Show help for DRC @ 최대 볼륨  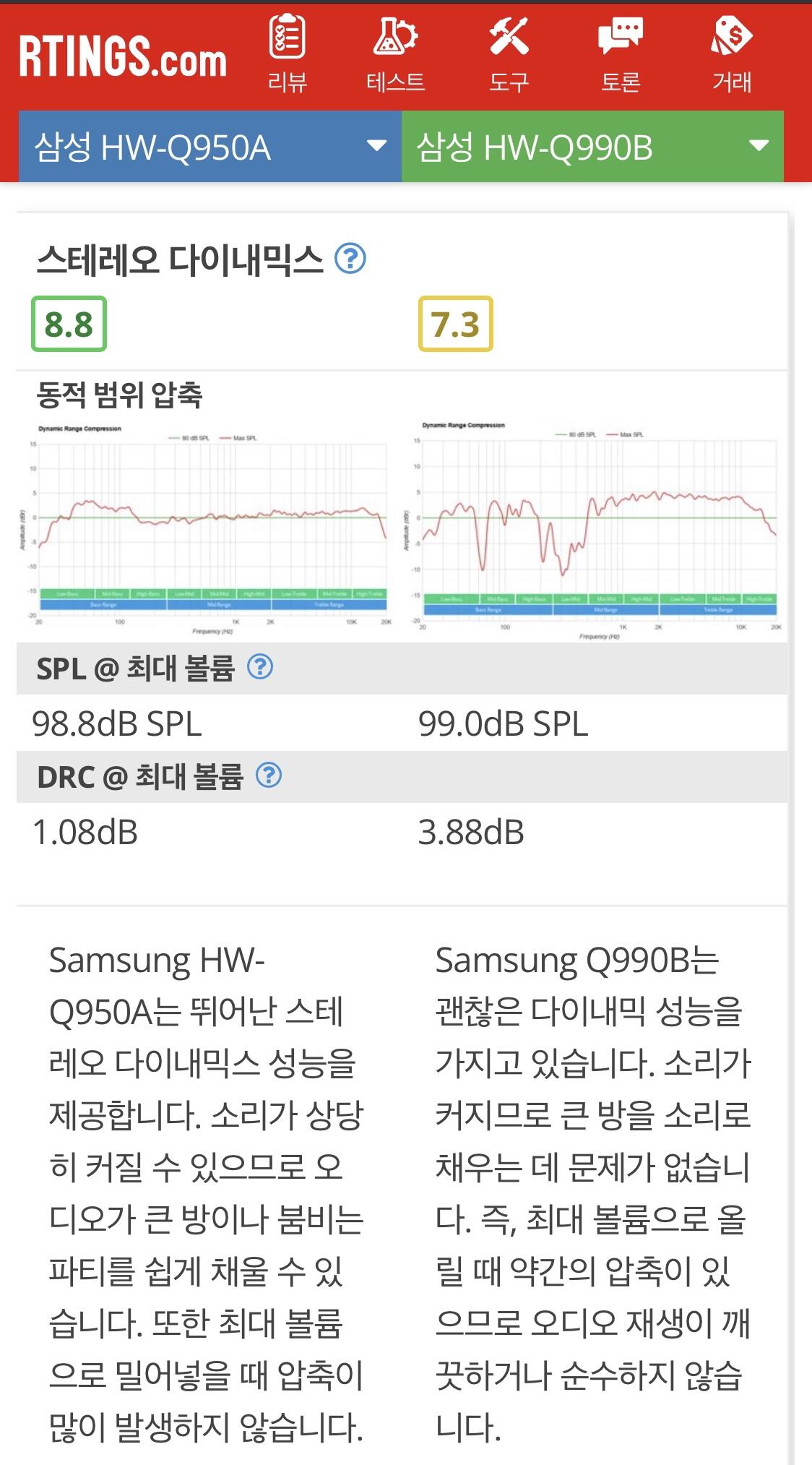coord(269,776)
